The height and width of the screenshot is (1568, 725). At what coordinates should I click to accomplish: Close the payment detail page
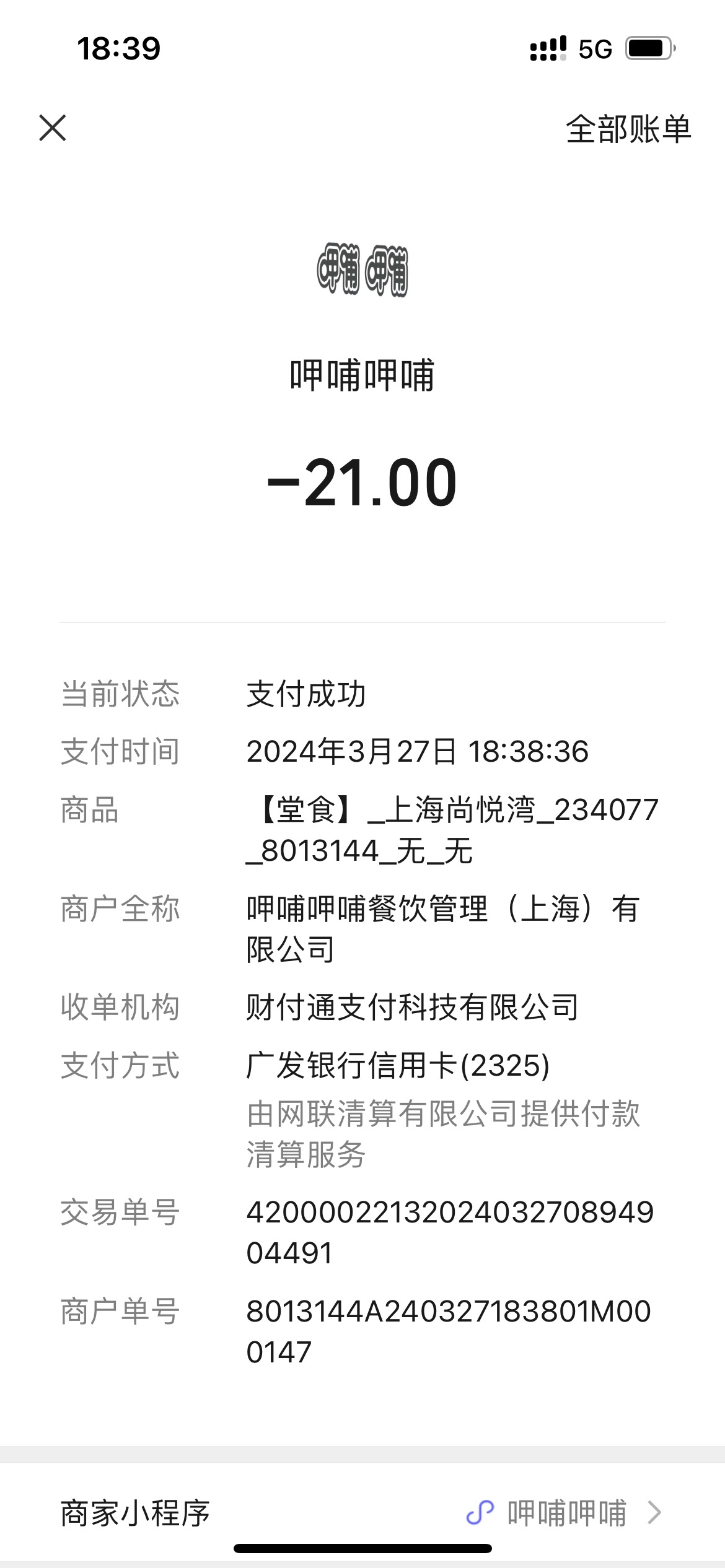coord(53,128)
